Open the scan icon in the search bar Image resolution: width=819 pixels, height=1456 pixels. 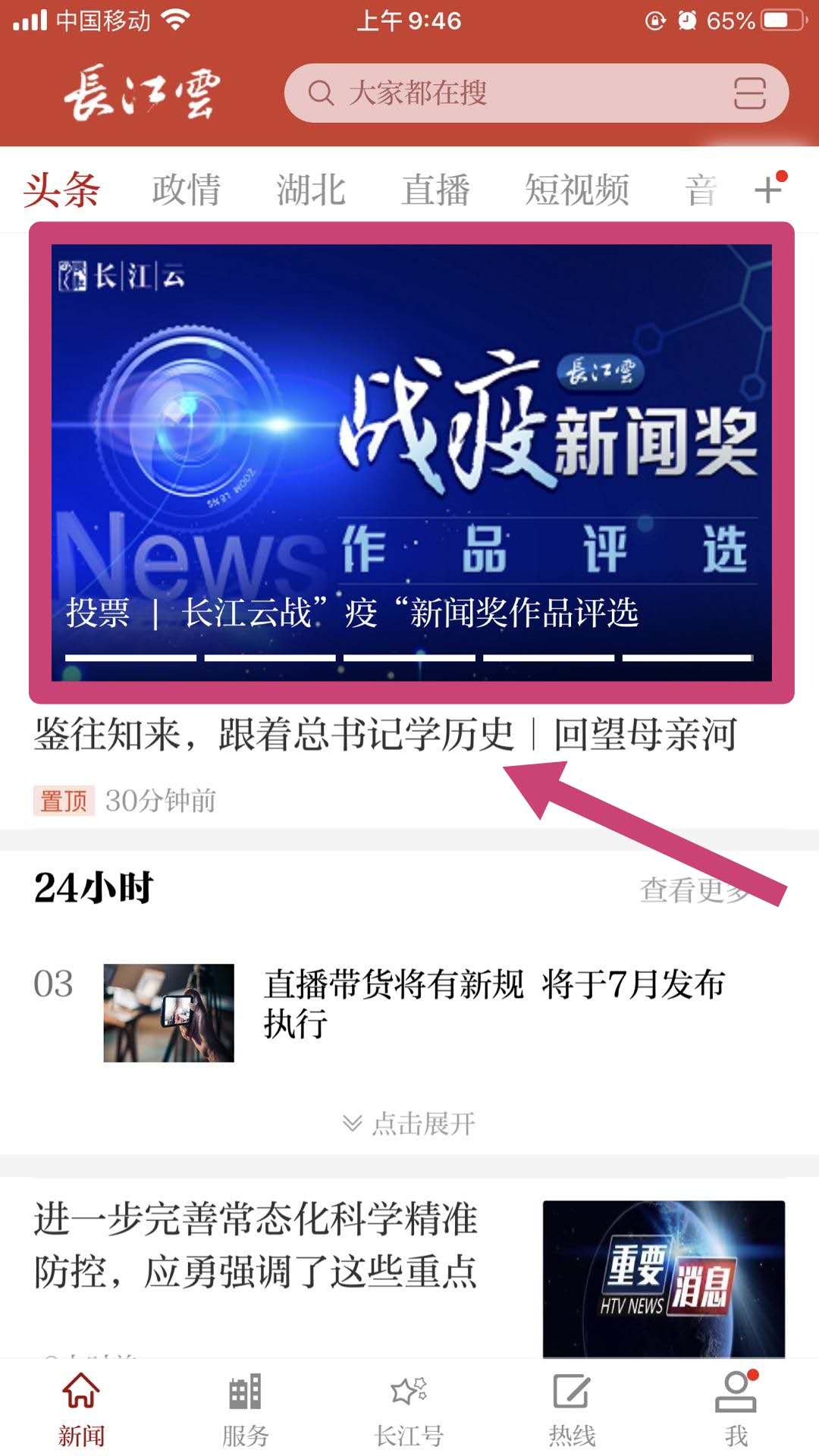749,93
